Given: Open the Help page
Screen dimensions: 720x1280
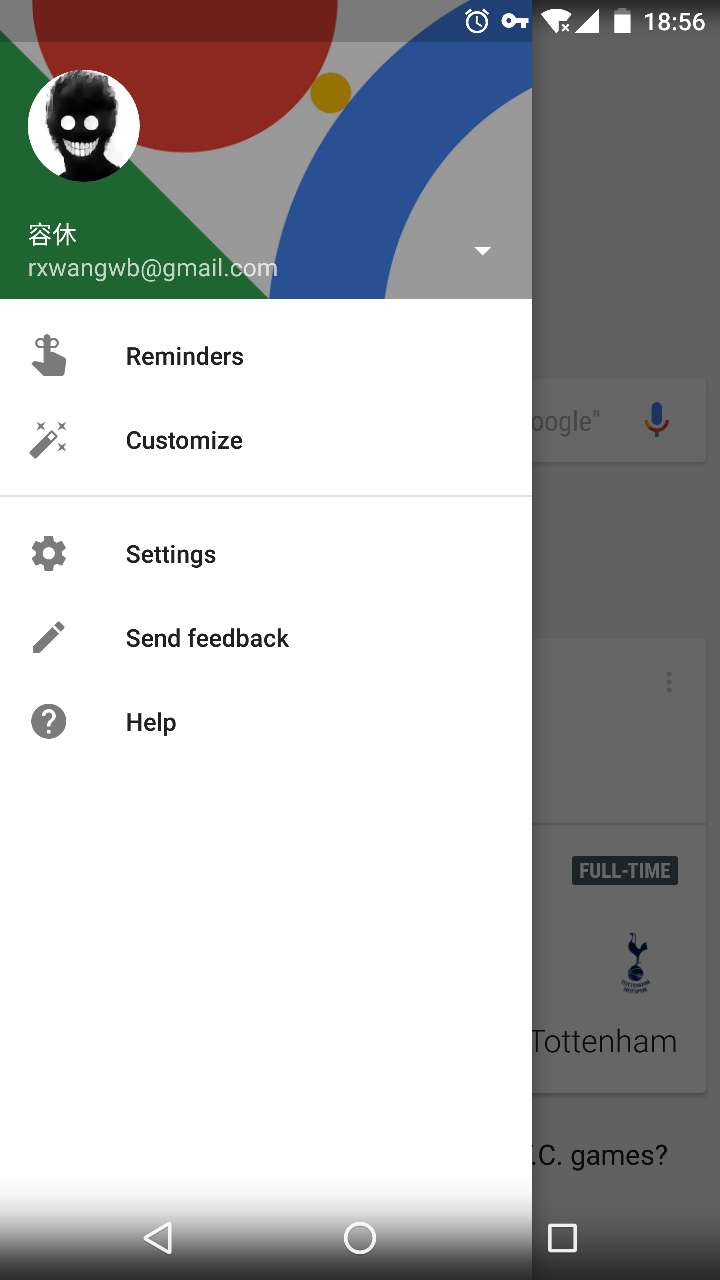Looking at the screenshot, I should 150,723.
